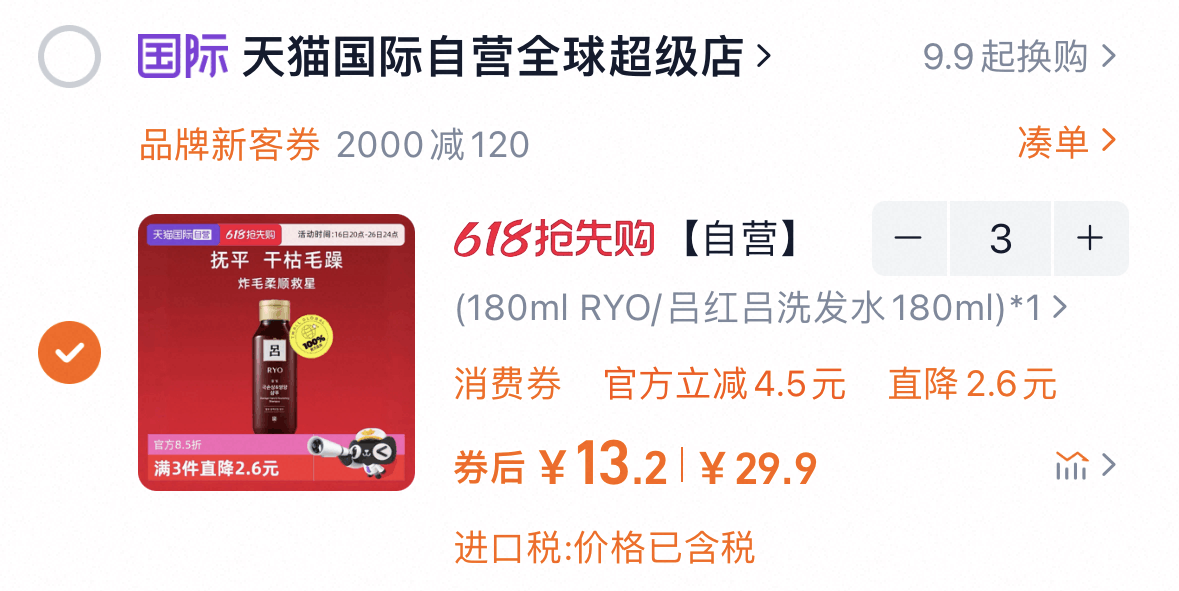Decrease shampoo quantity with minus button
This screenshot has width=1179, height=591.
[908, 239]
